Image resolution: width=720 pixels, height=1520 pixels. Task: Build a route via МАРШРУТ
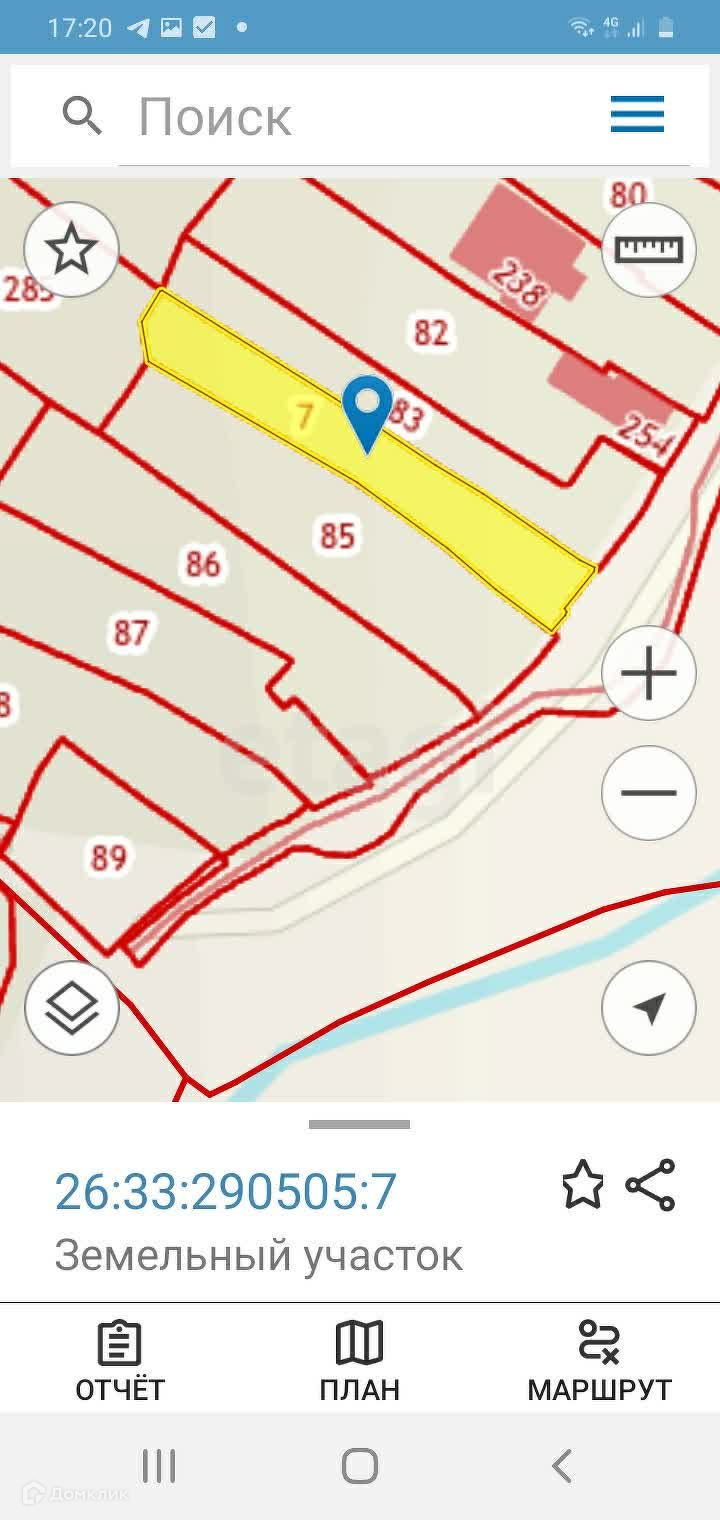[599, 1362]
